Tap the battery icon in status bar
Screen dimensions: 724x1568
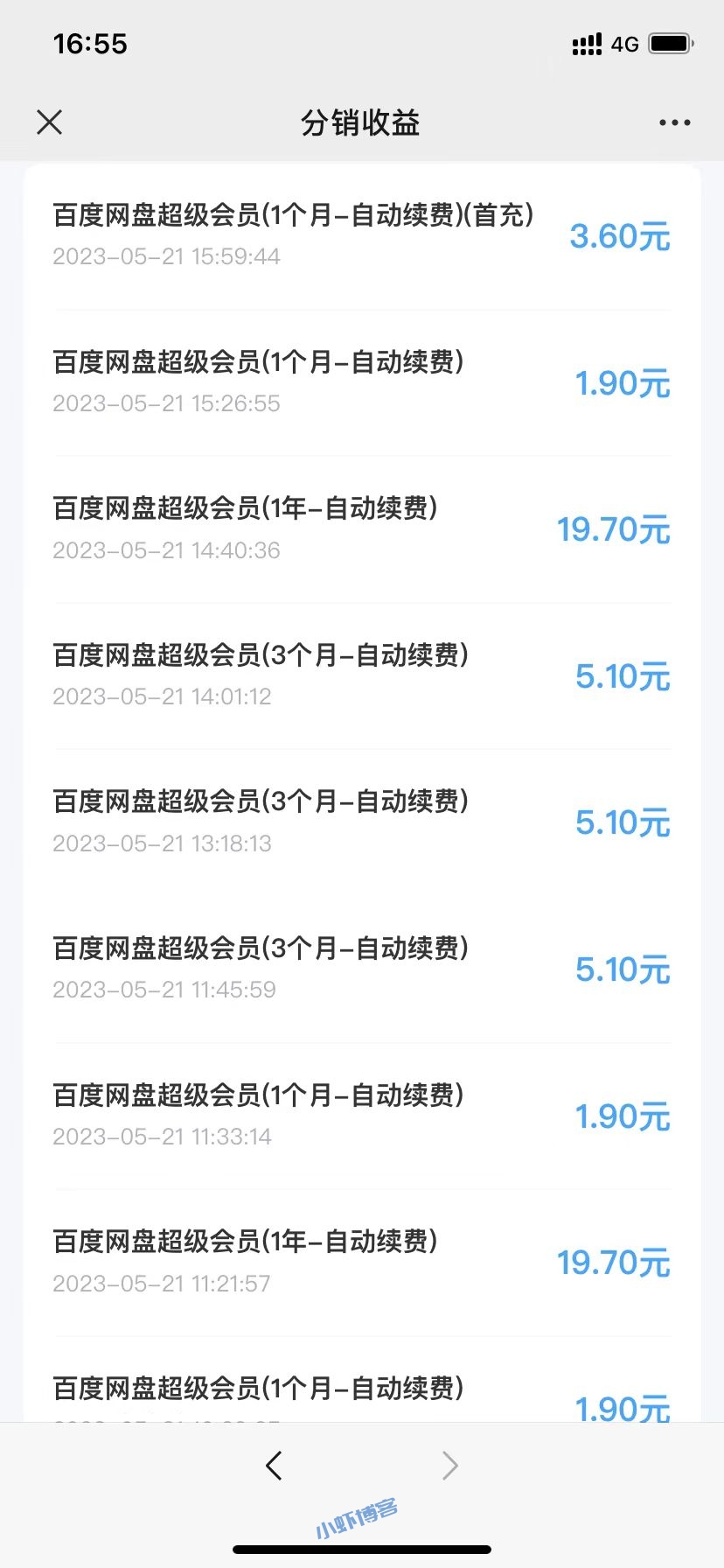coord(668,44)
